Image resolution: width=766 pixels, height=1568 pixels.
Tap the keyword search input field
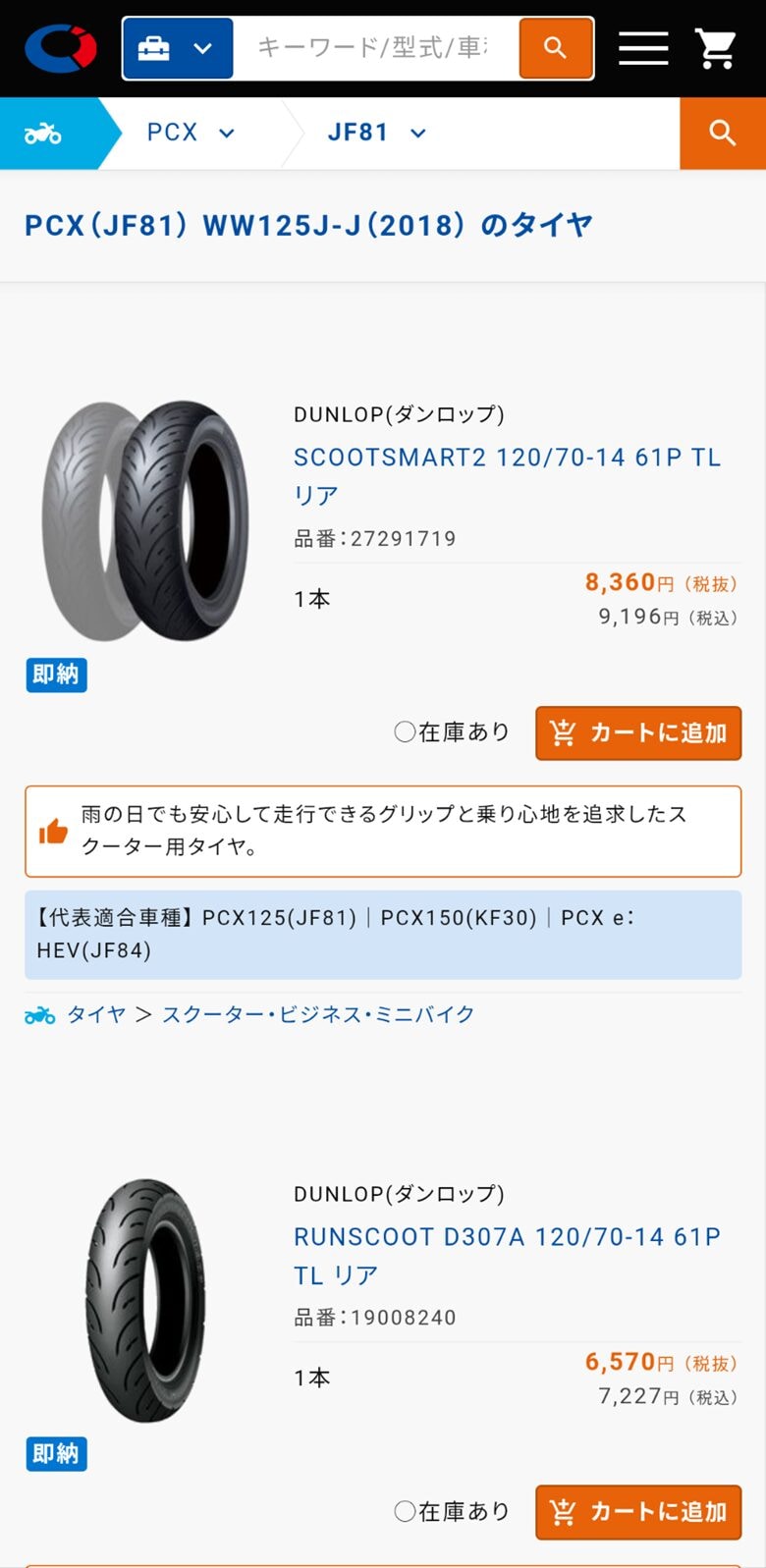[374, 47]
